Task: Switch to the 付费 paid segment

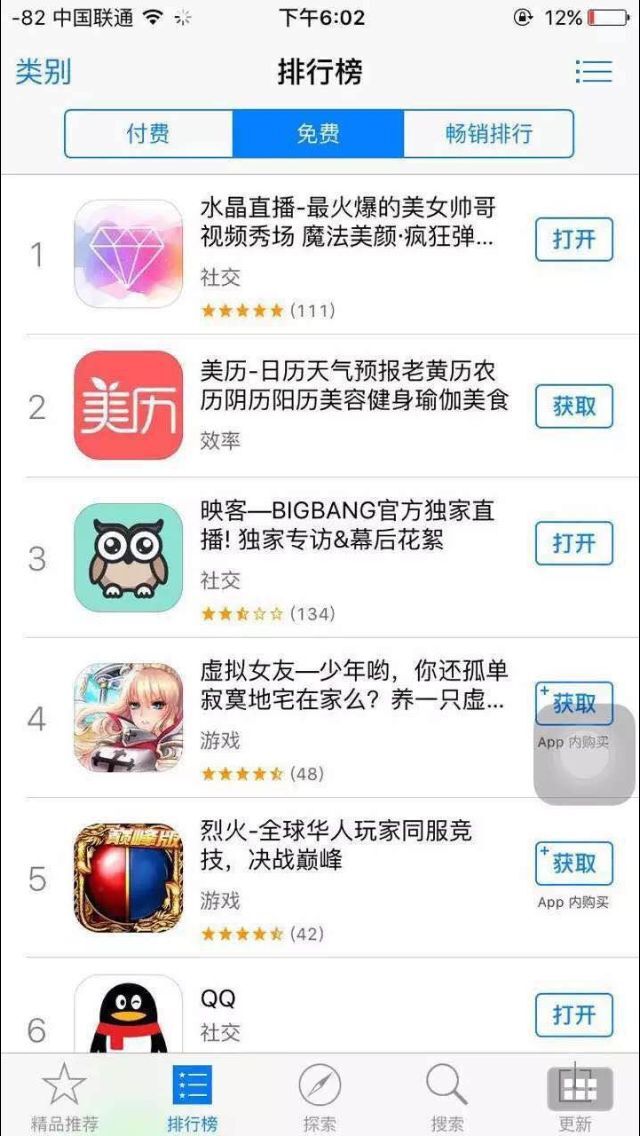Action: tap(148, 134)
